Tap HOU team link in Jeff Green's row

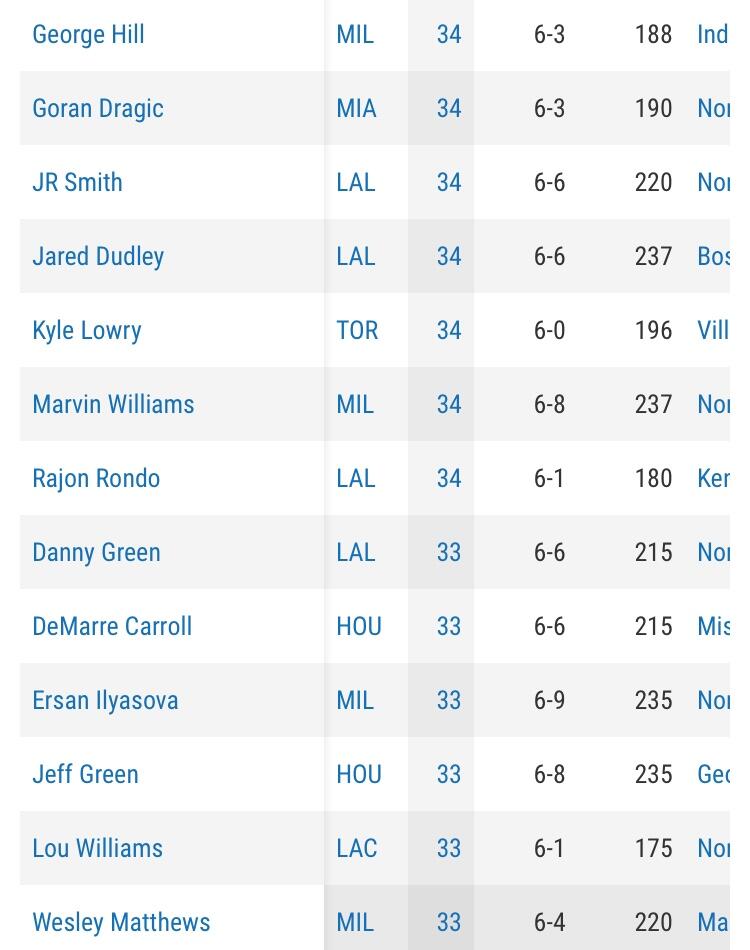click(x=359, y=774)
